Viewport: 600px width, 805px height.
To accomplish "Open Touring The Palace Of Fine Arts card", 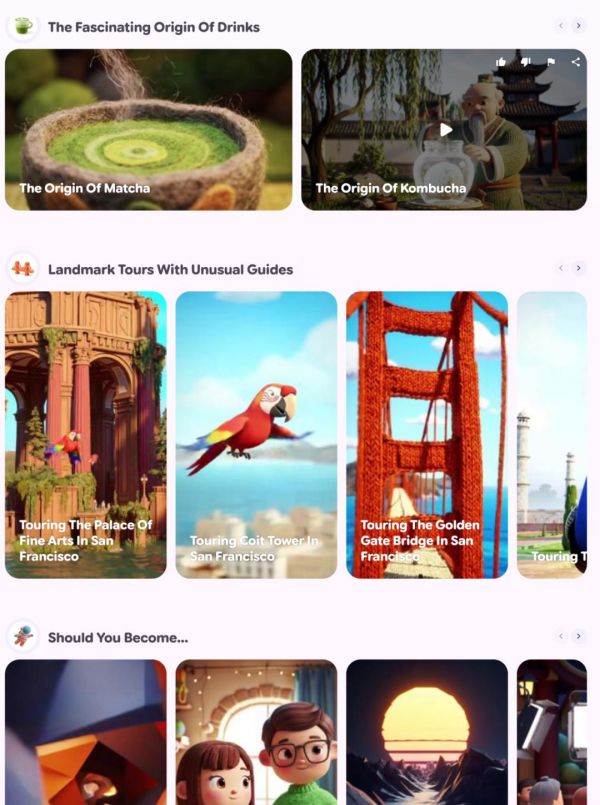I will (85, 434).
